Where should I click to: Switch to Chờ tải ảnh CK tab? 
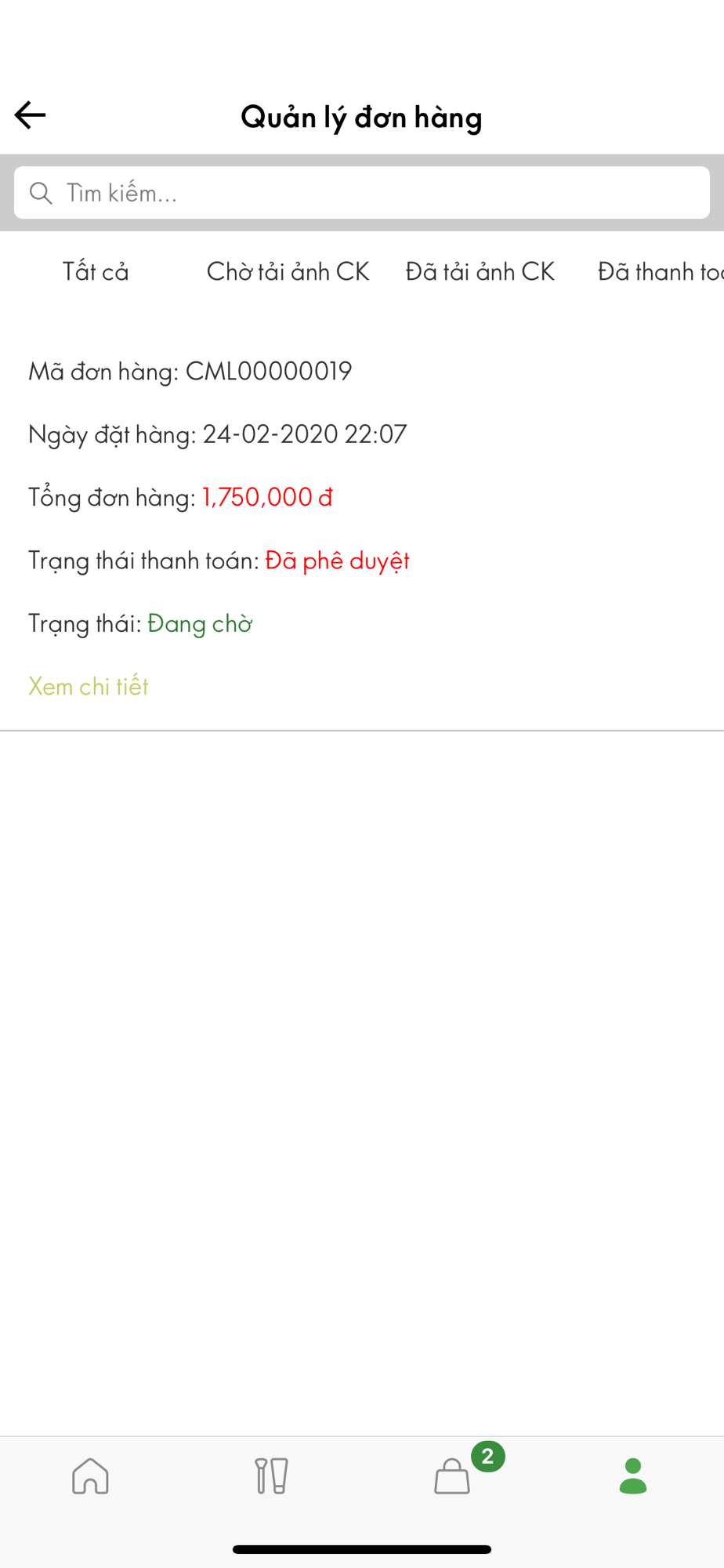tap(288, 271)
